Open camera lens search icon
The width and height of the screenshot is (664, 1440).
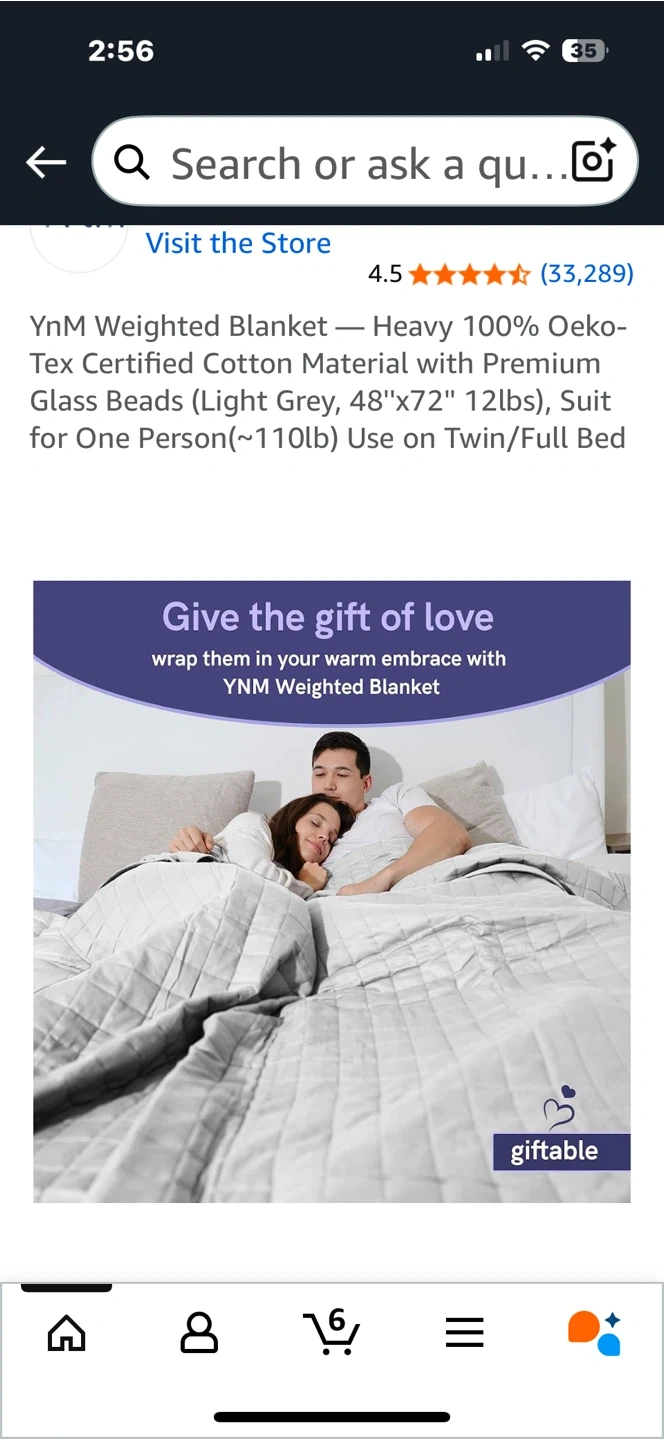pos(592,162)
